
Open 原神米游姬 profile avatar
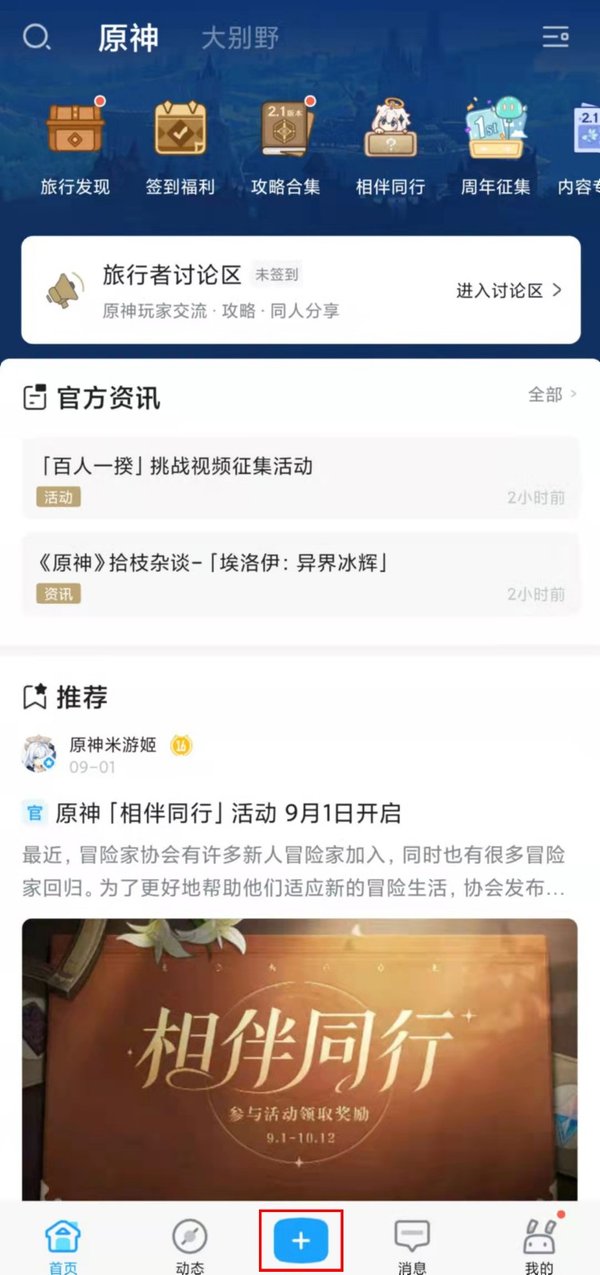[39, 755]
